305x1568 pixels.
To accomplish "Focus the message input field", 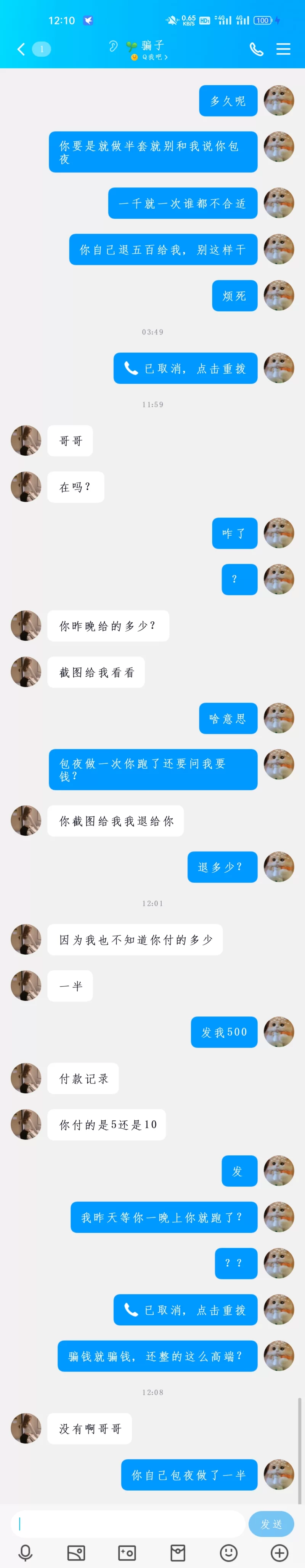I will coord(128,1523).
